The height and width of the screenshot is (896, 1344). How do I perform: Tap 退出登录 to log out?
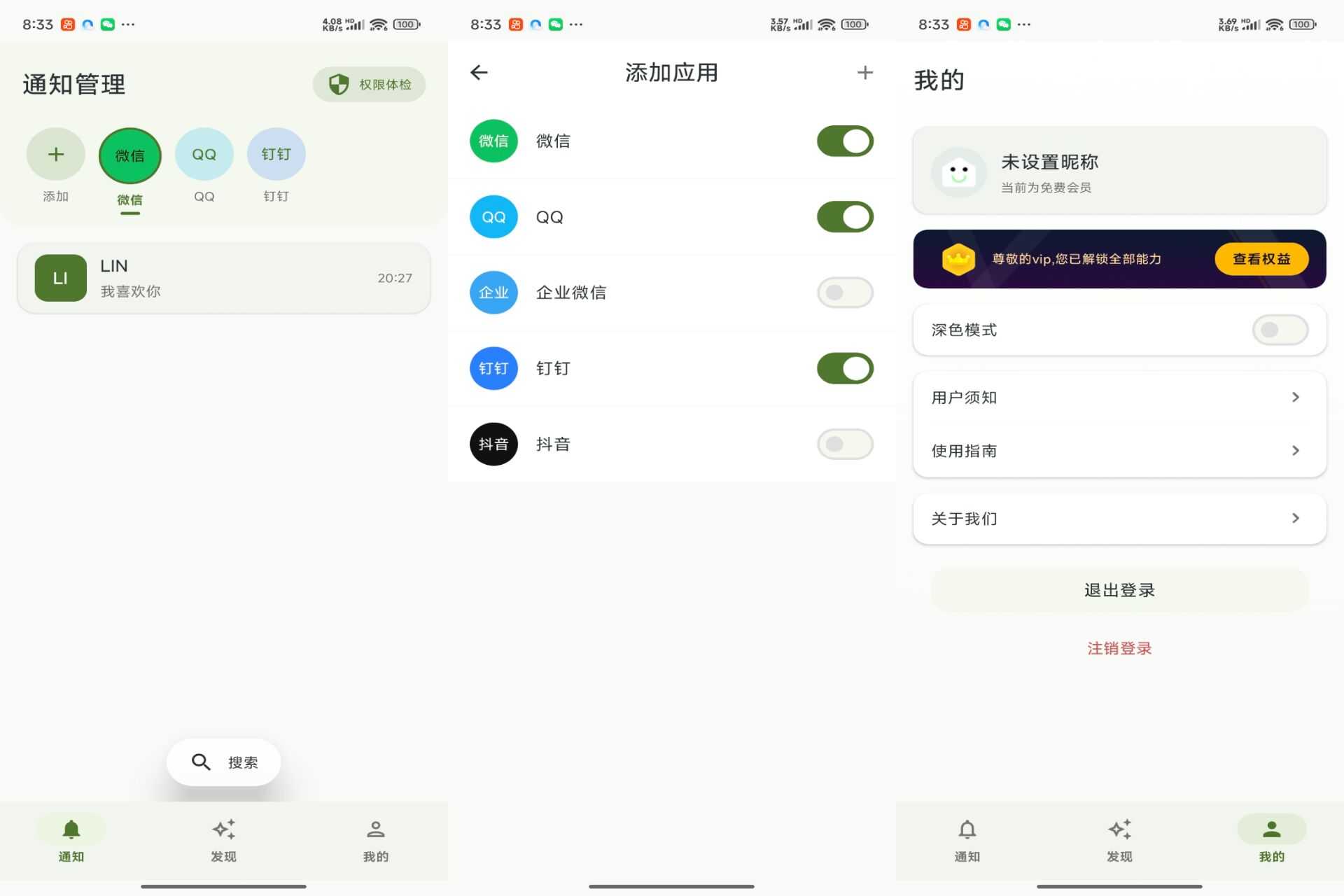(x=1119, y=590)
